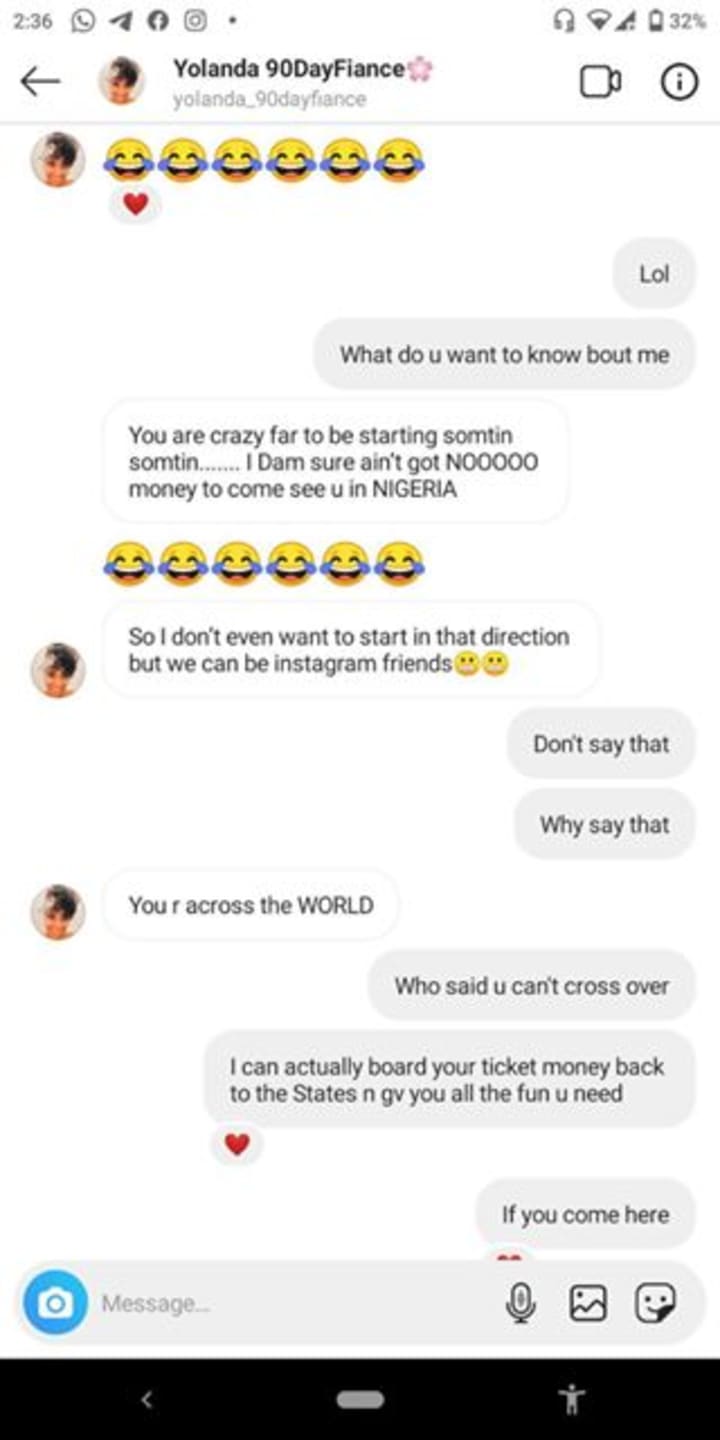This screenshot has height=1440, width=720.
Task: Open the sticker picker
Action: (x=656, y=1303)
